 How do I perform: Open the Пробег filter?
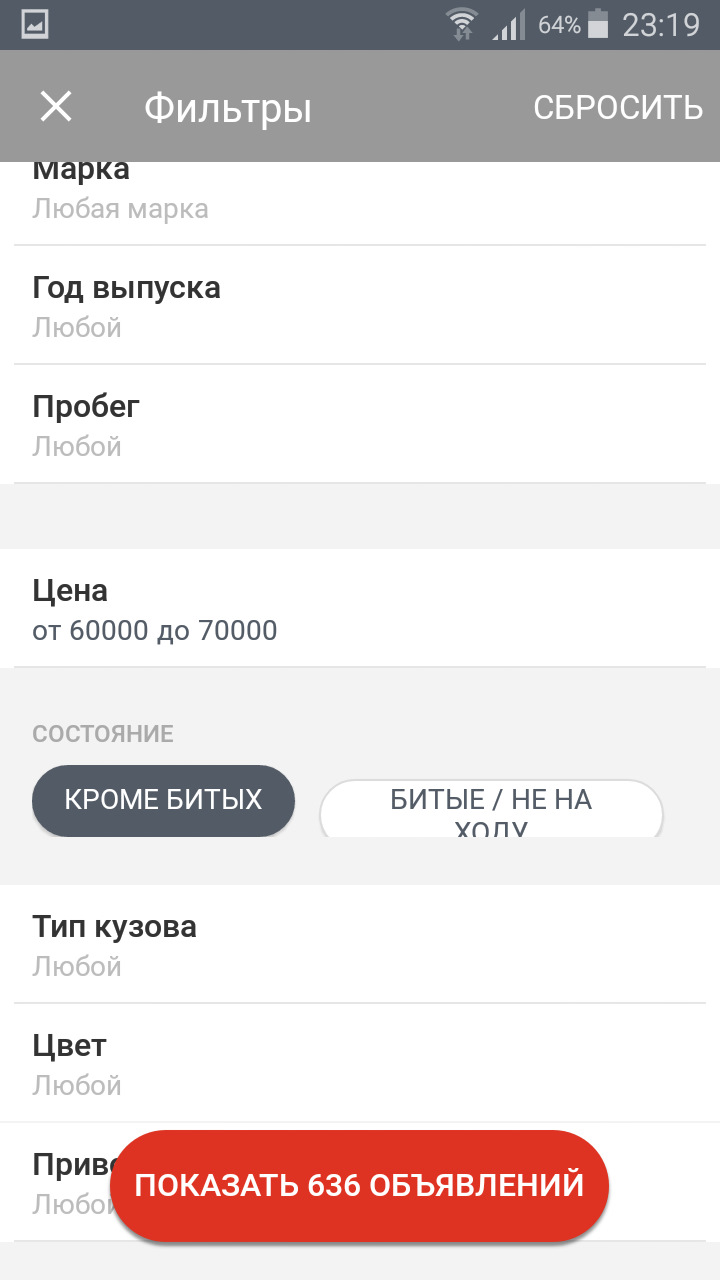360,424
